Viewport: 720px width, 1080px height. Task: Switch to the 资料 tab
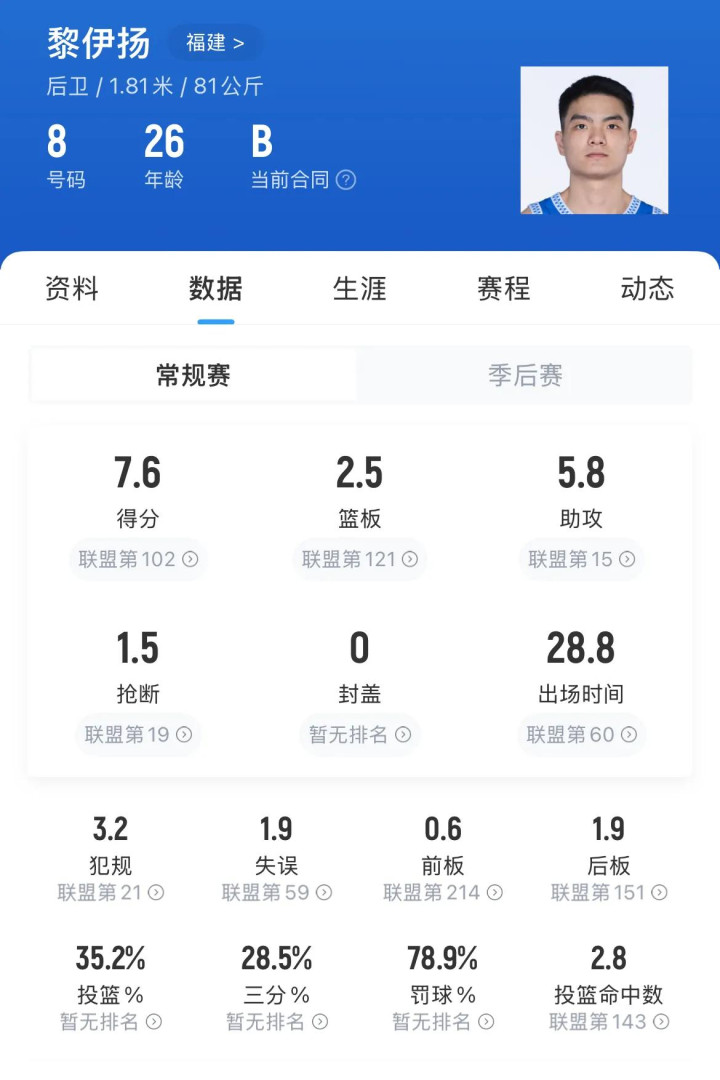(72, 289)
